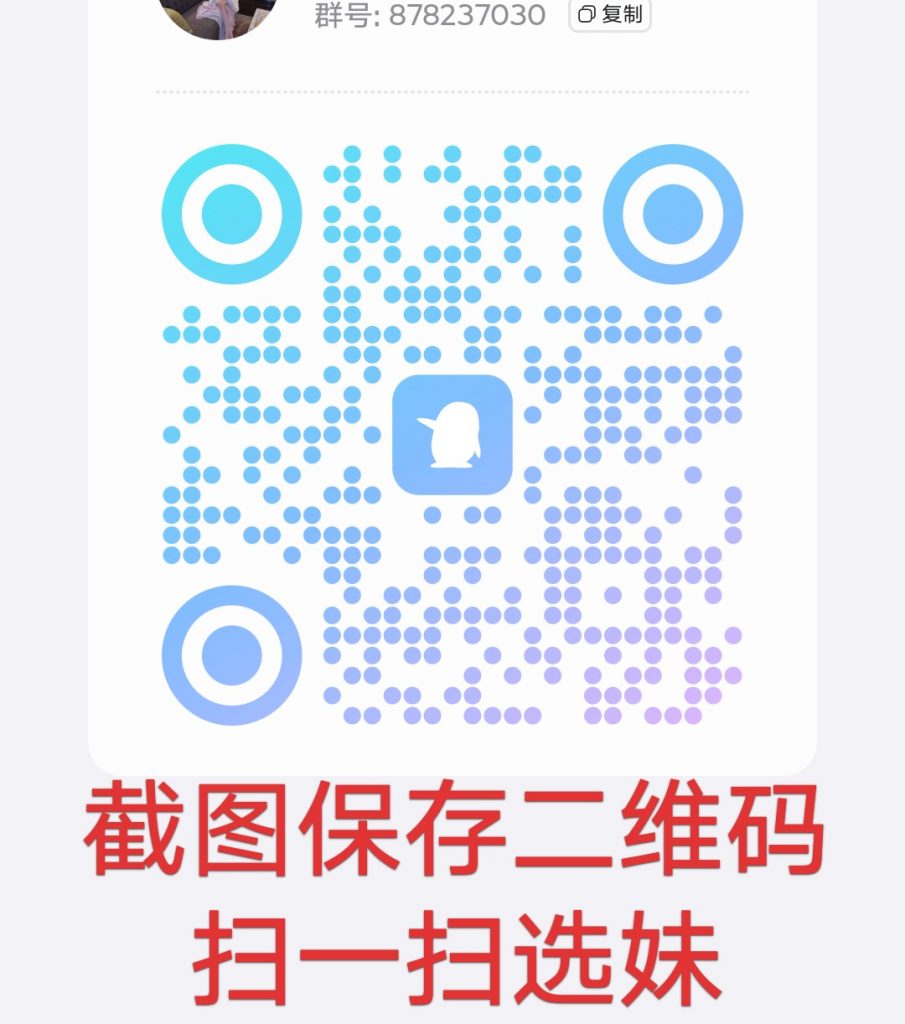Image resolution: width=905 pixels, height=1024 pixels.
Task: Click the 复制 copy button
Action: [x=610, y=15]
